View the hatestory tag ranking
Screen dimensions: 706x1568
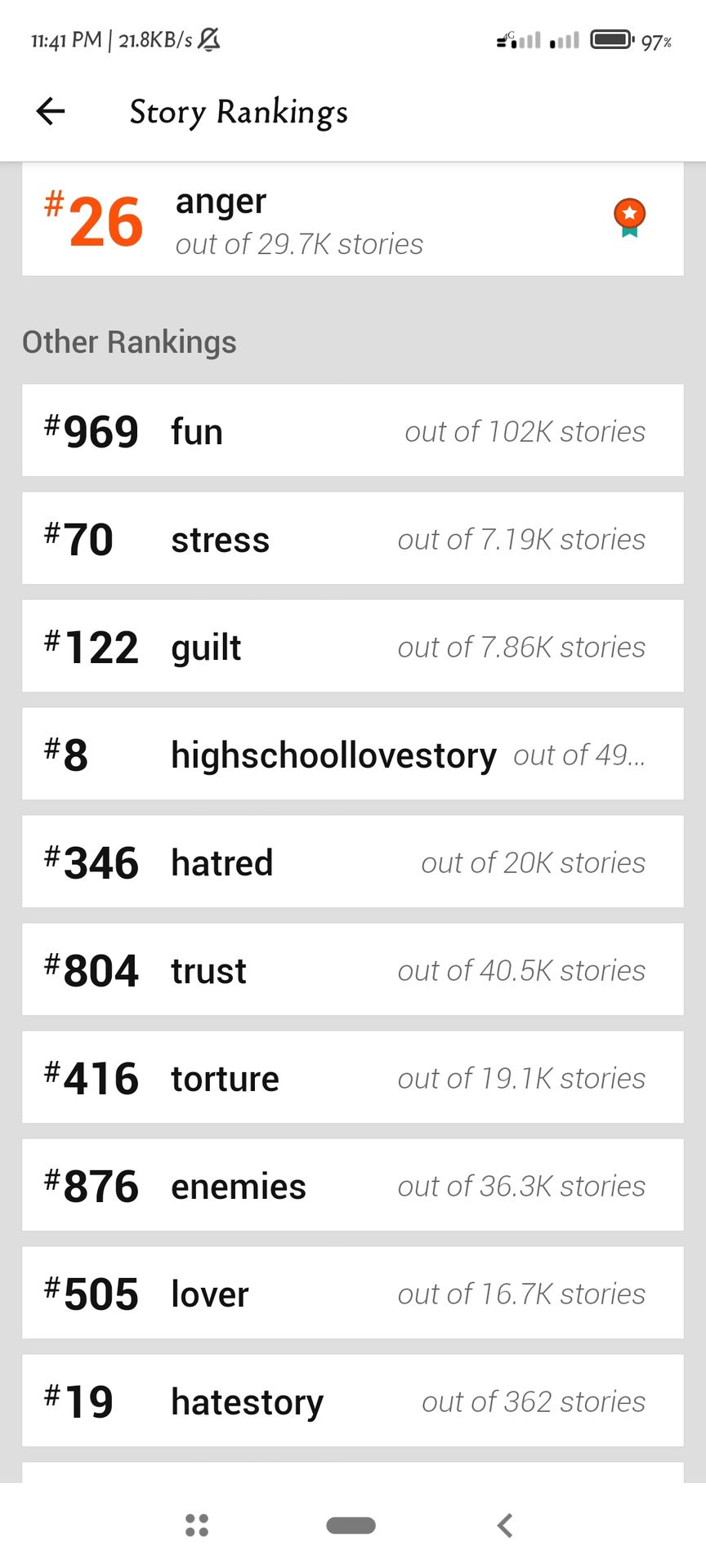[353, 1401]
